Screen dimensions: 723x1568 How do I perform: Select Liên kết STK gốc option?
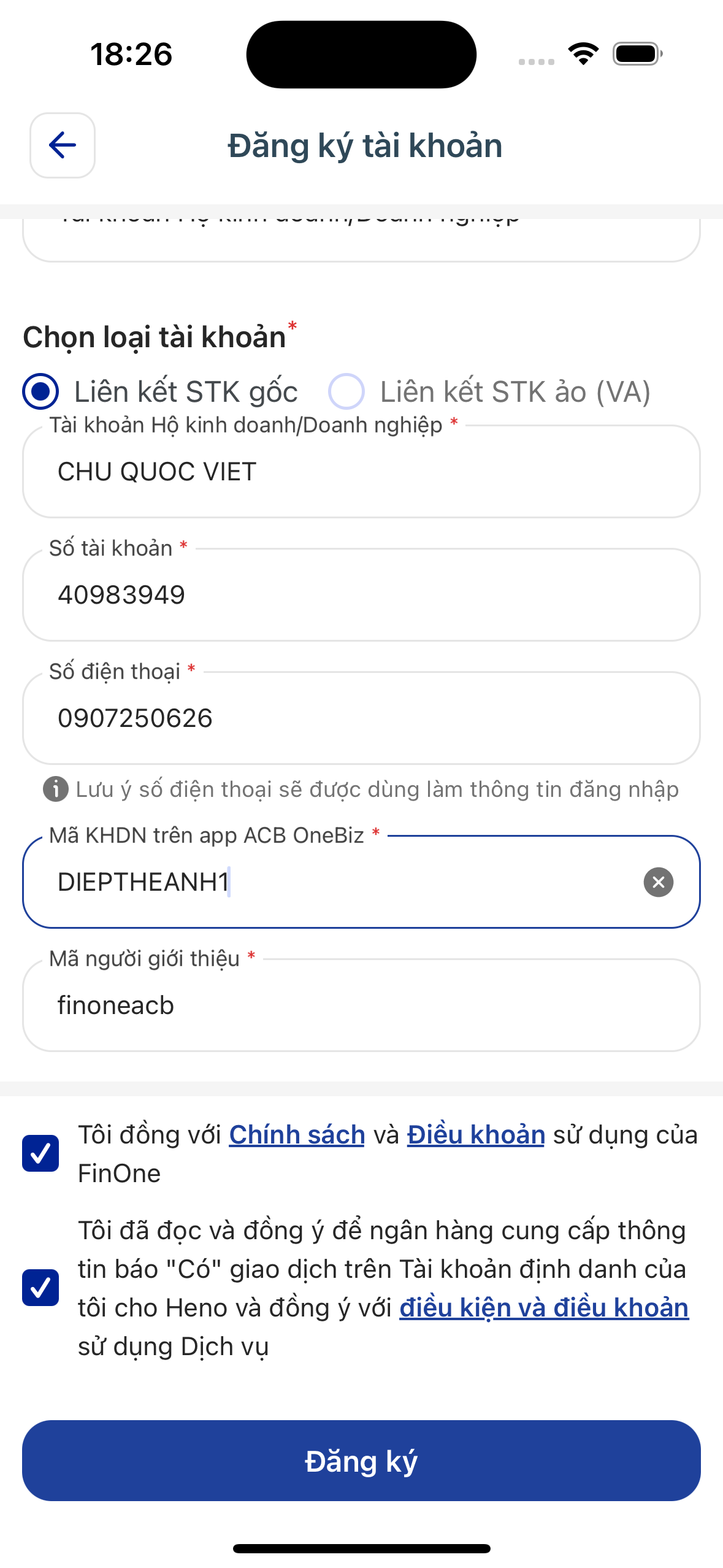[x=40, y=391]
